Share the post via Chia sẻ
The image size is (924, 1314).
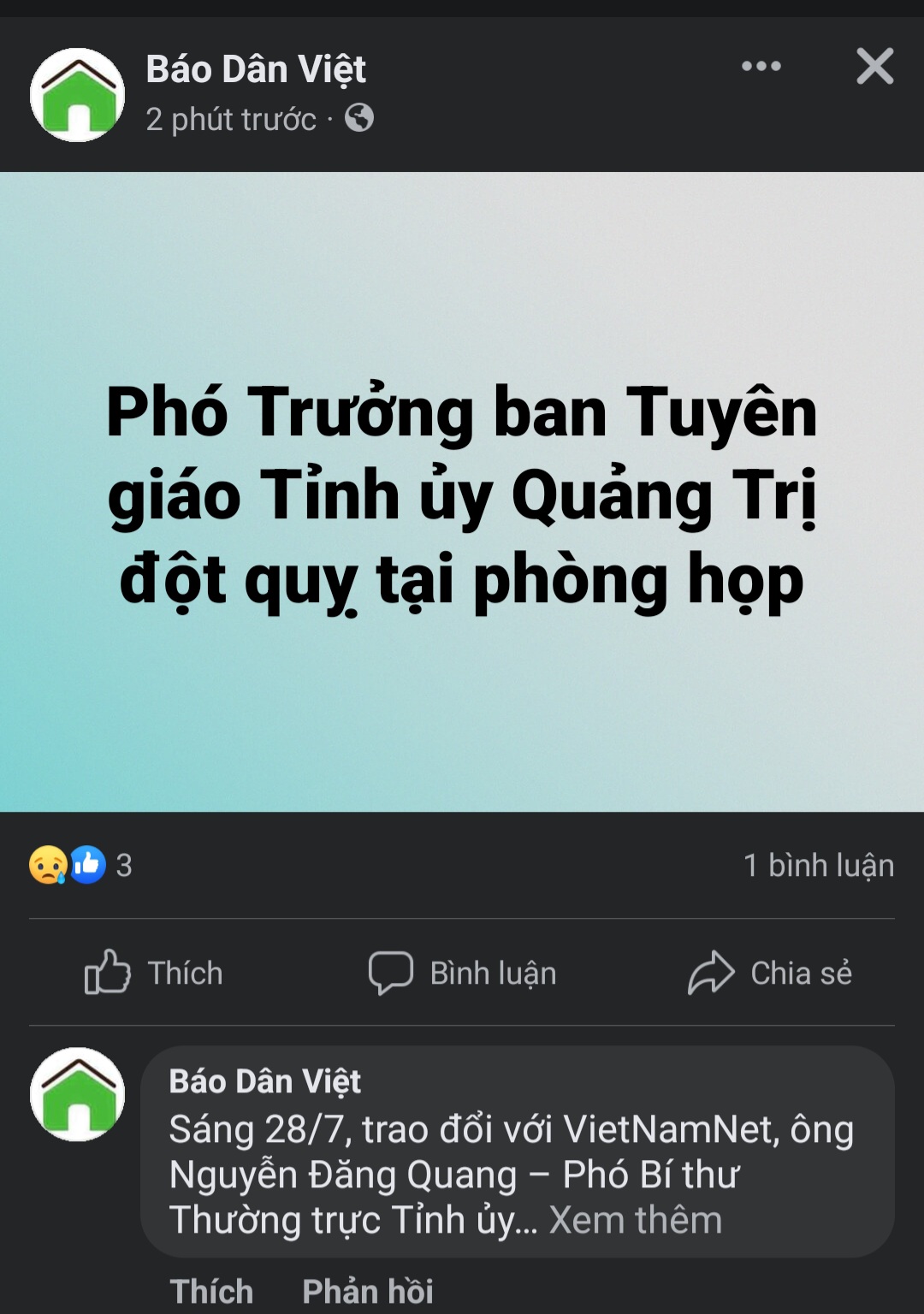tap(770, 973)
